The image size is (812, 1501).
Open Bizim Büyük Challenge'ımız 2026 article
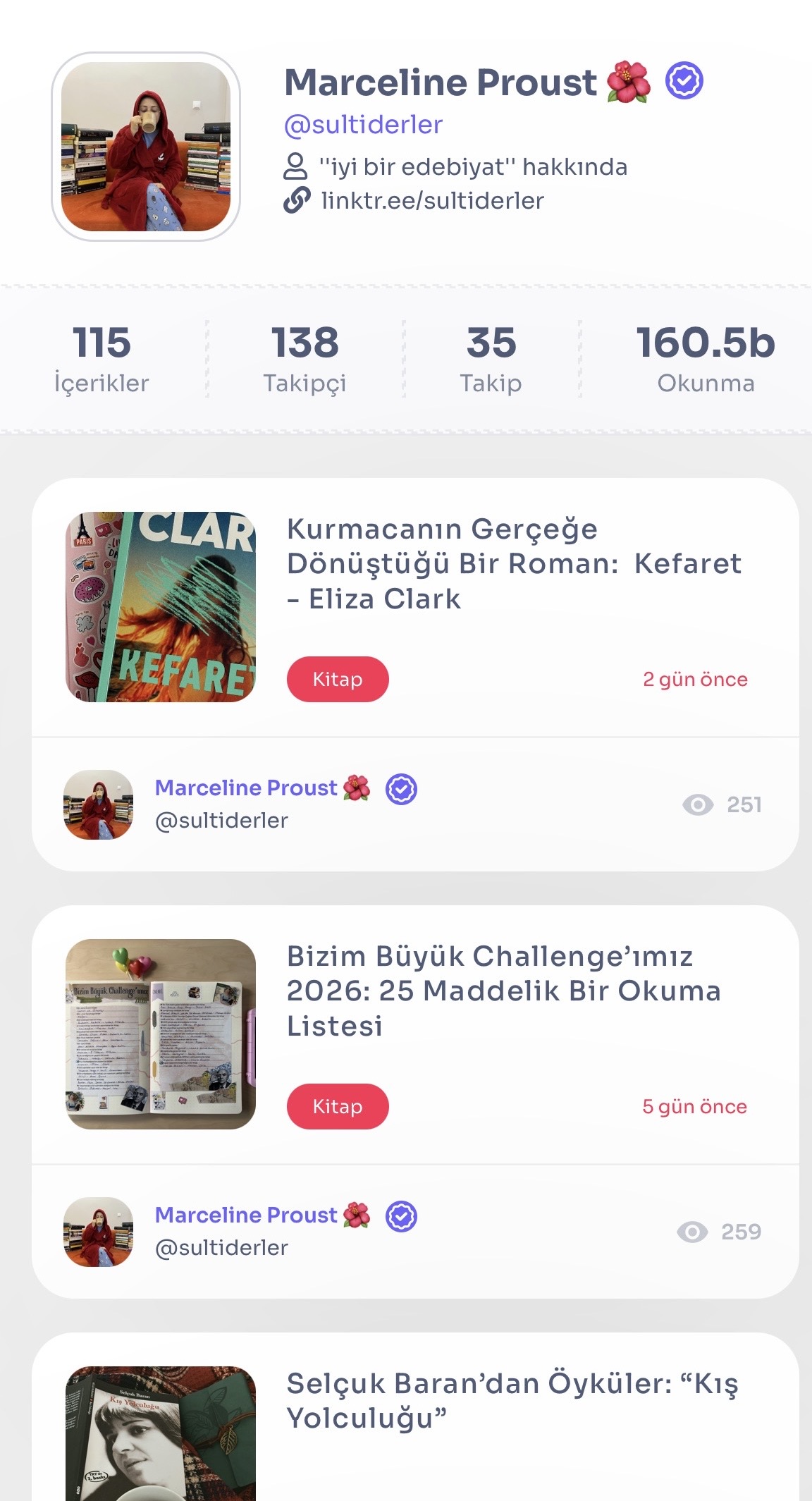point(503,991)
